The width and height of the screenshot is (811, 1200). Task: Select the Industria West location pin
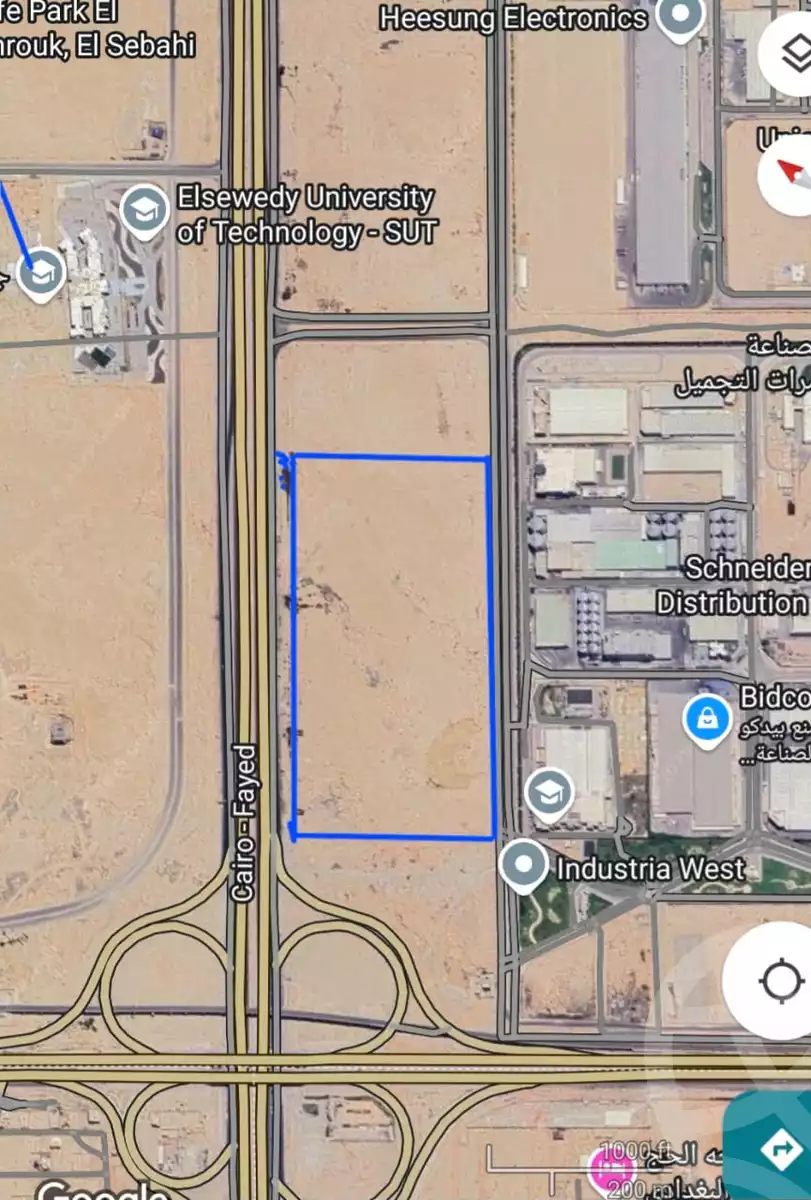coord(523,865)
